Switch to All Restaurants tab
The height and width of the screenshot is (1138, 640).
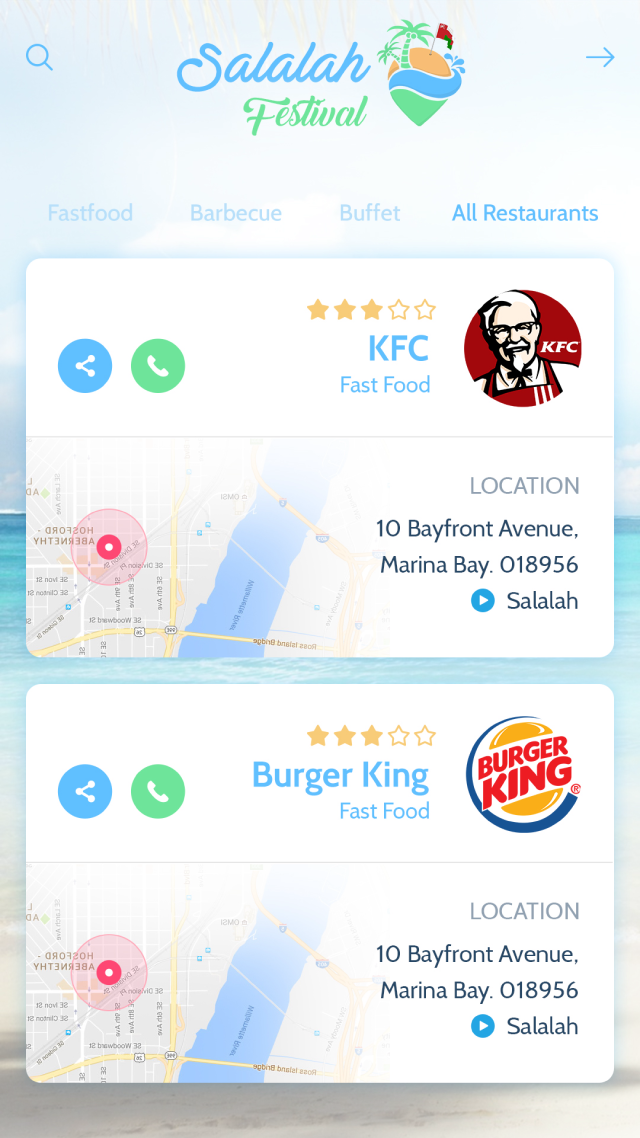click(525, 213)
